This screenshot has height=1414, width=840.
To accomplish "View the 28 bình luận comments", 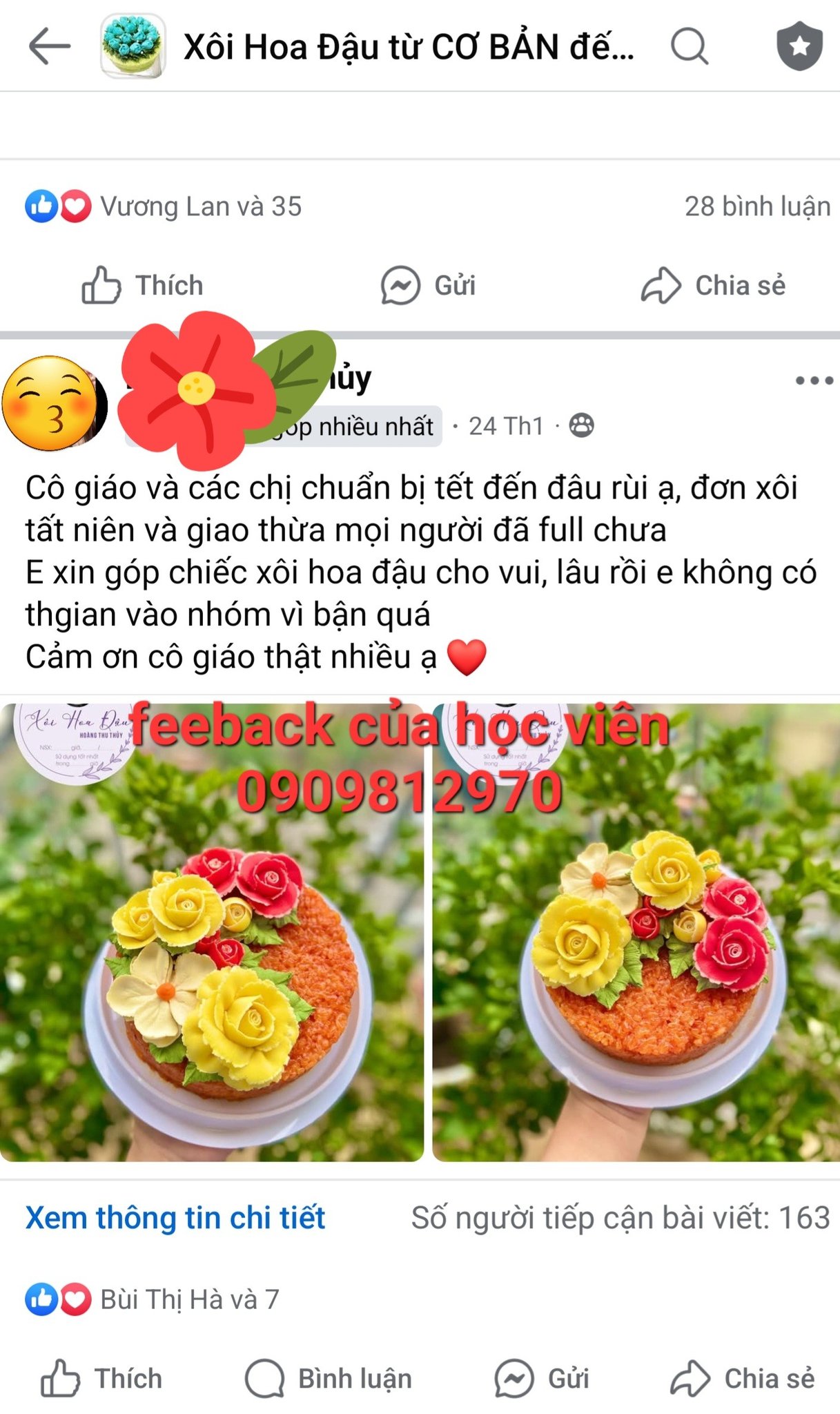I will [756, 206].
